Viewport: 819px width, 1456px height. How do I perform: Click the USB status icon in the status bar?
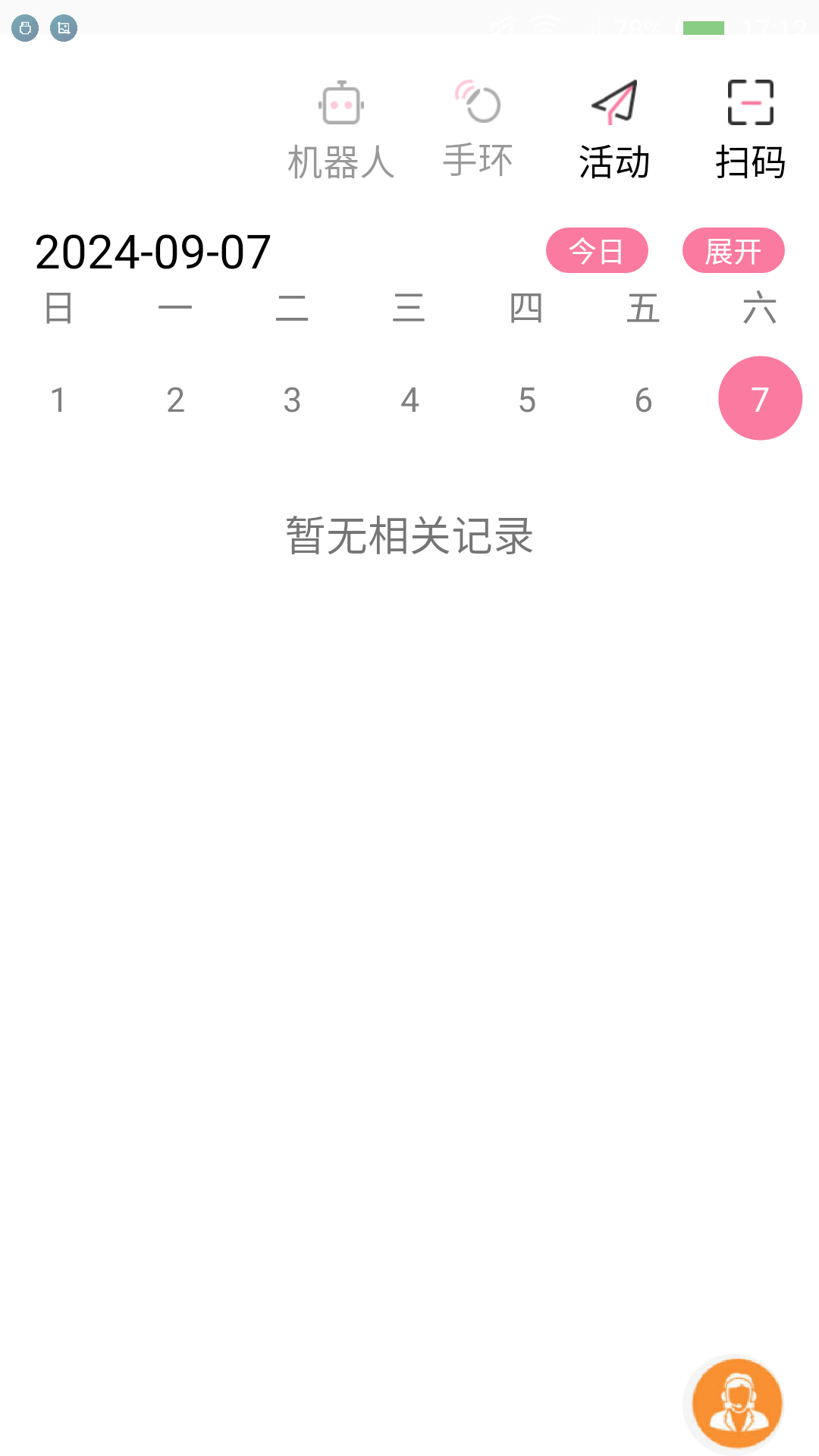pyautogui.click(x=27, y=28)
